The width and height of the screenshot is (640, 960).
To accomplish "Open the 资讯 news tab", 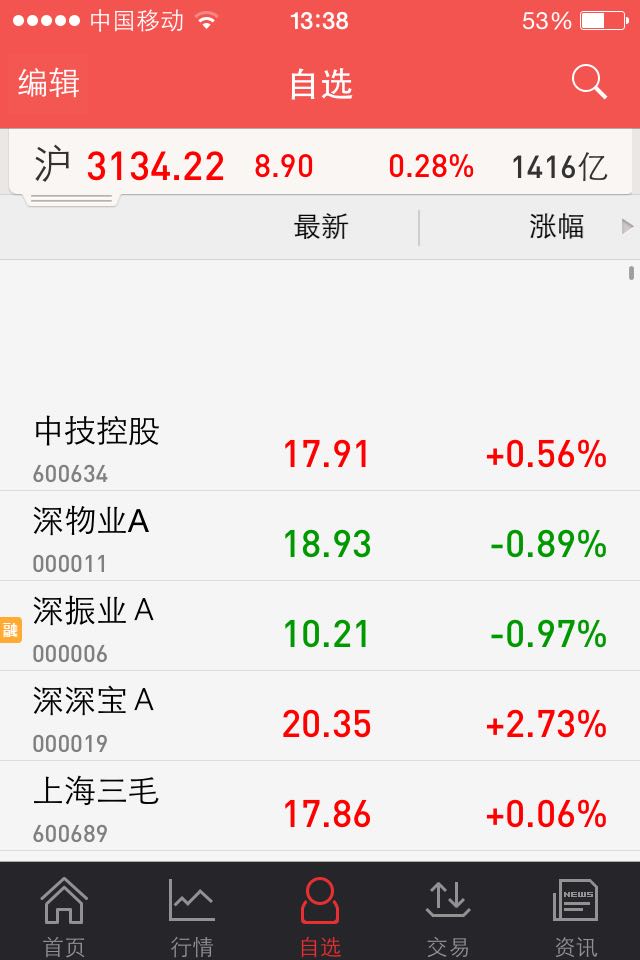I will tap(575, 915).
